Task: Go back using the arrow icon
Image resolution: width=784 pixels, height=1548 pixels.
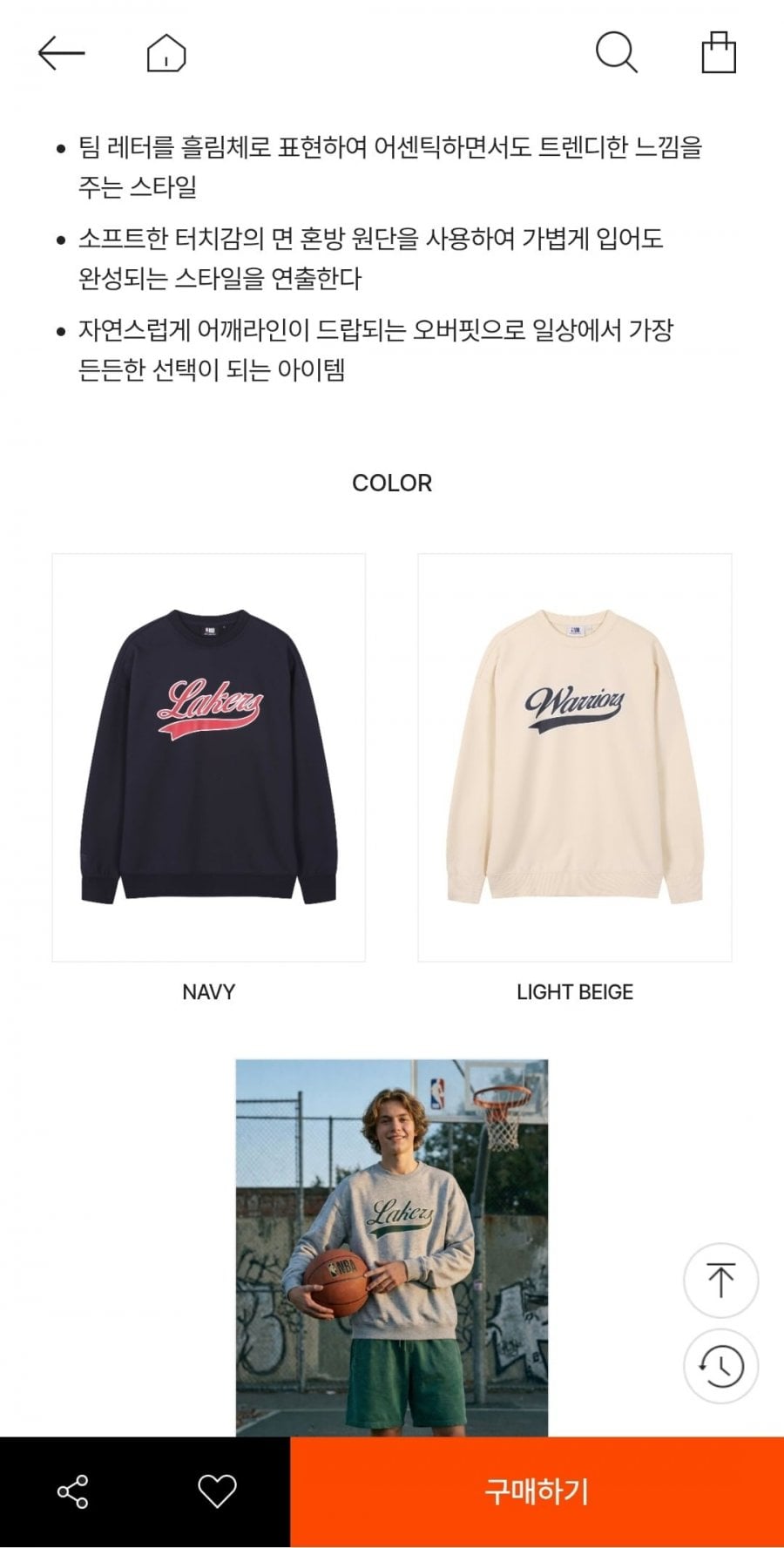Action: pos(61,53)
